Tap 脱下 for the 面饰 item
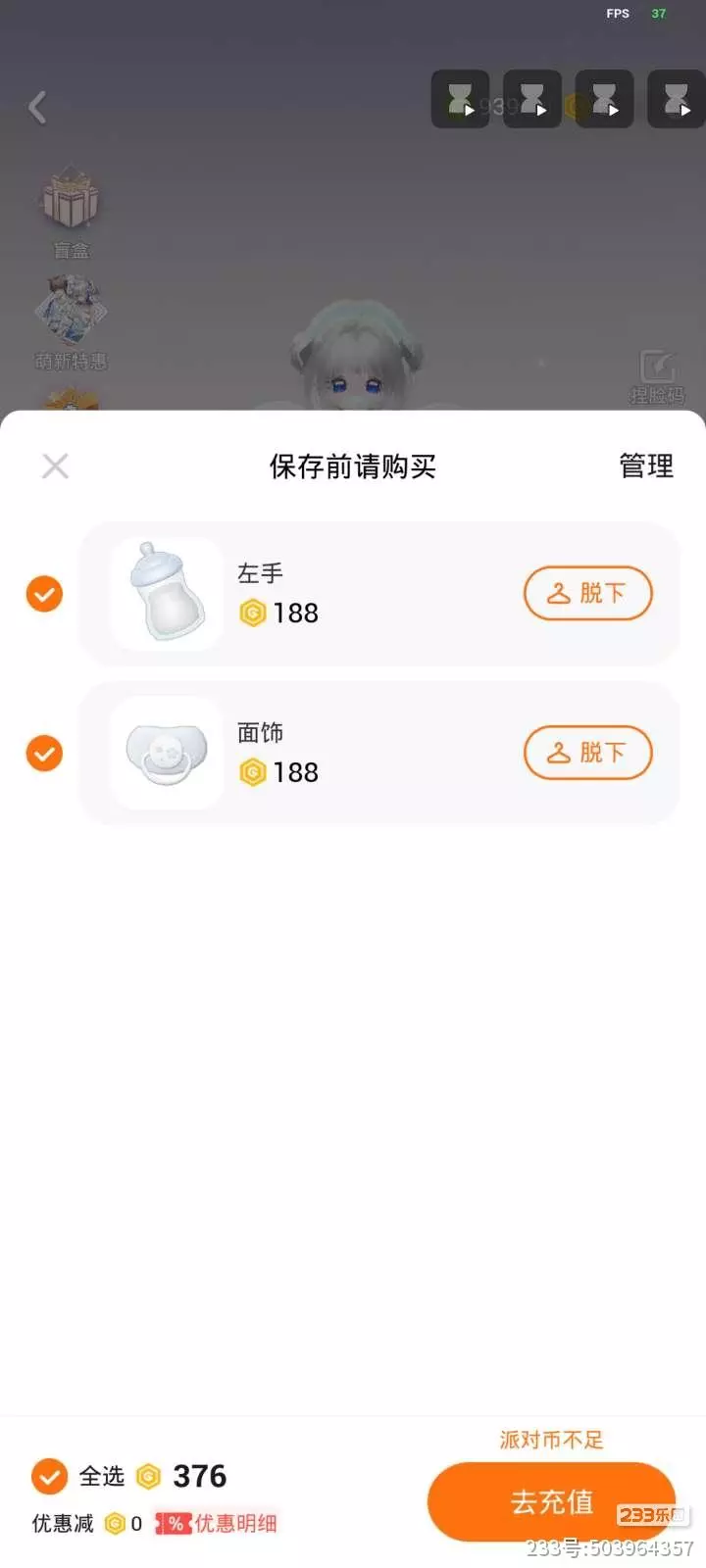The width and height of the screenshot is (706, 1568). pyautogui.click(x=587, y=753)
